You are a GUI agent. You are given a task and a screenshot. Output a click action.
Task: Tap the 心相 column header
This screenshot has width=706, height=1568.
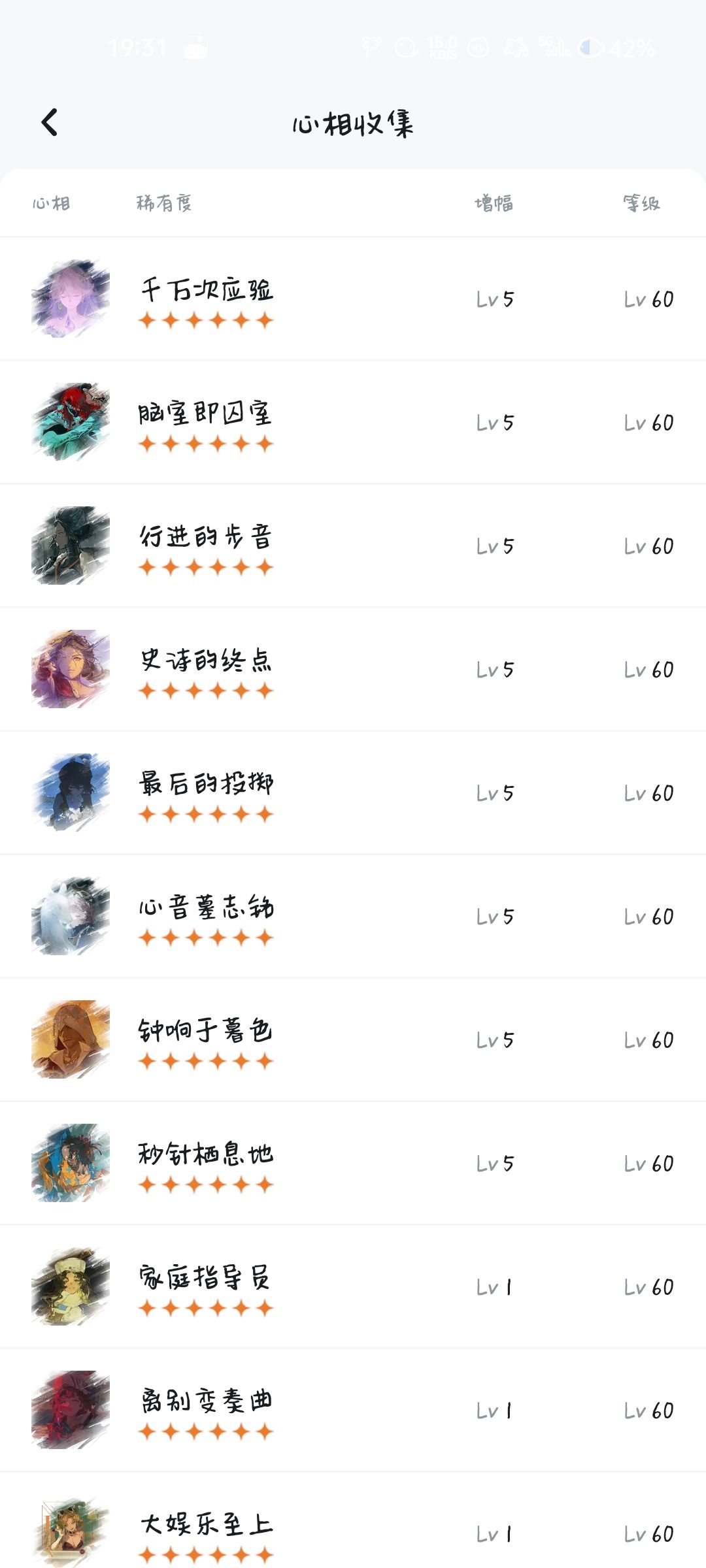point(52,203)
